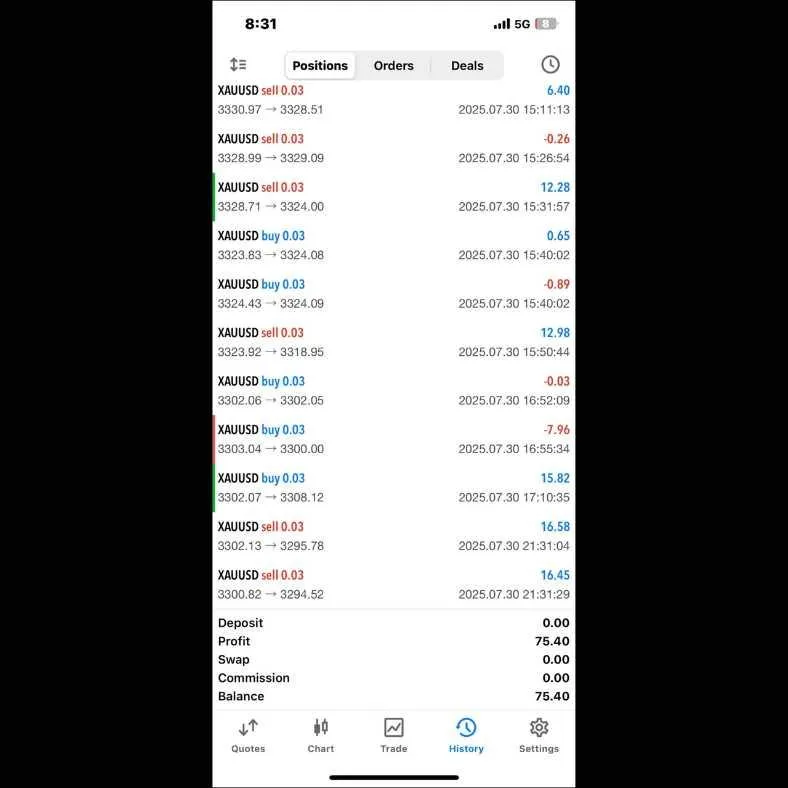Viewport: 788px width, 788px height.
Task: Open the Settings tab
Action: pyautogui.click(x=539, y=735)
